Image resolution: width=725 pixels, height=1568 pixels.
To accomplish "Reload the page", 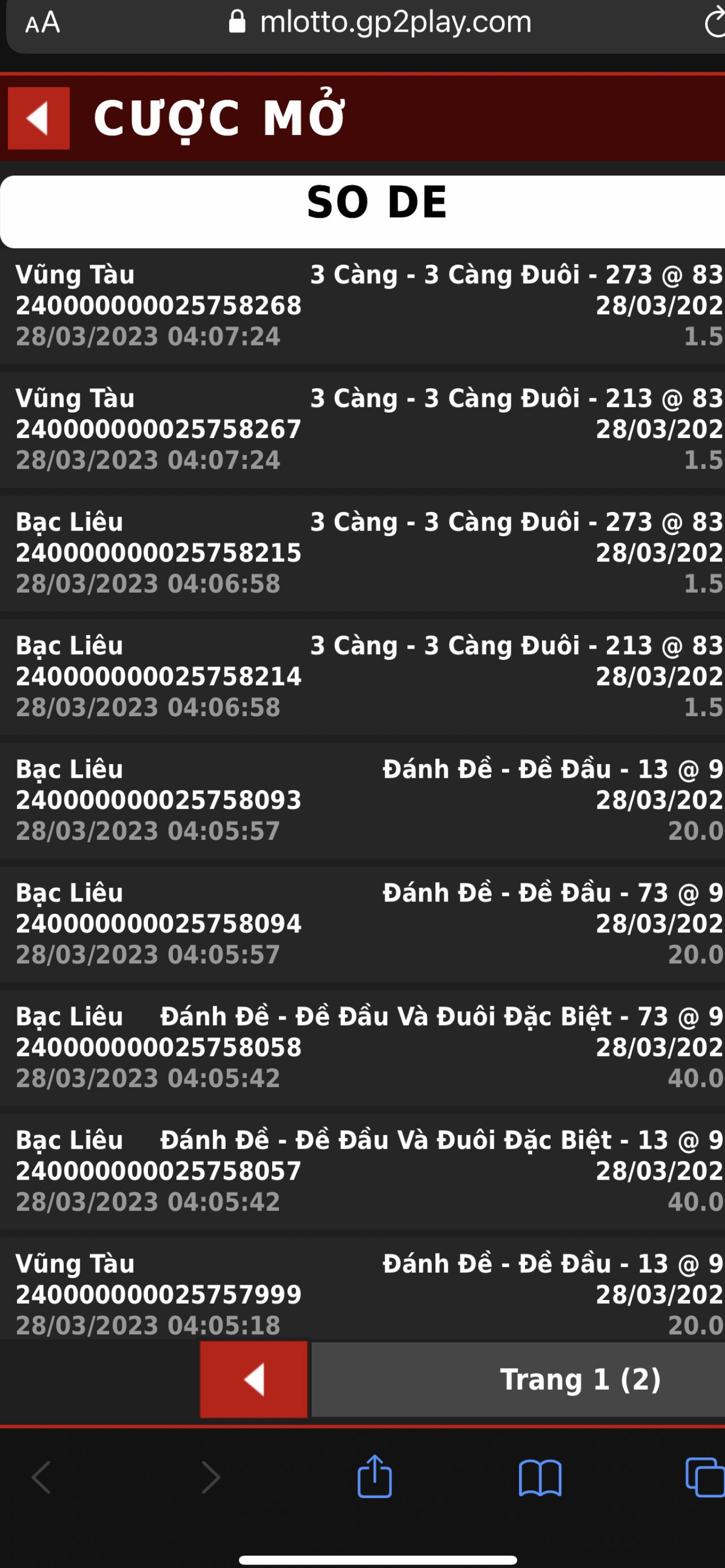I will [x=714, y=23].
